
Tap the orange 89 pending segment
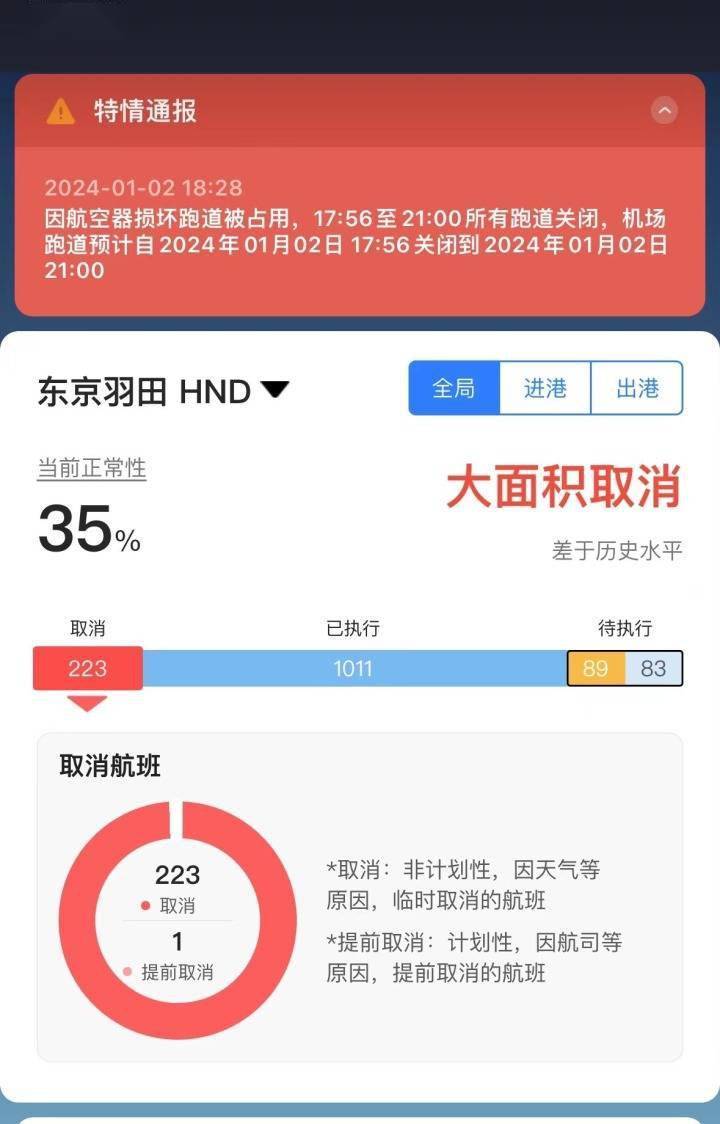click(596, 668)
